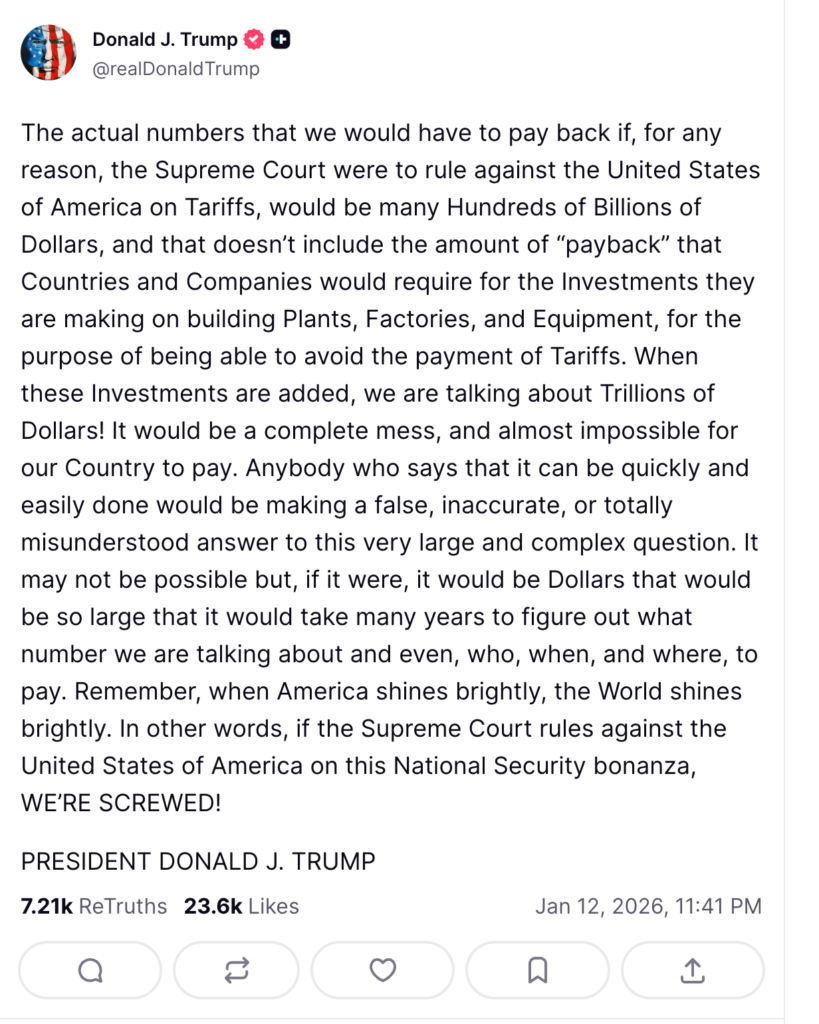View the 7.21k ReTruths list
The height and width of the screenshot is (1024, 819).
[94, 906]
